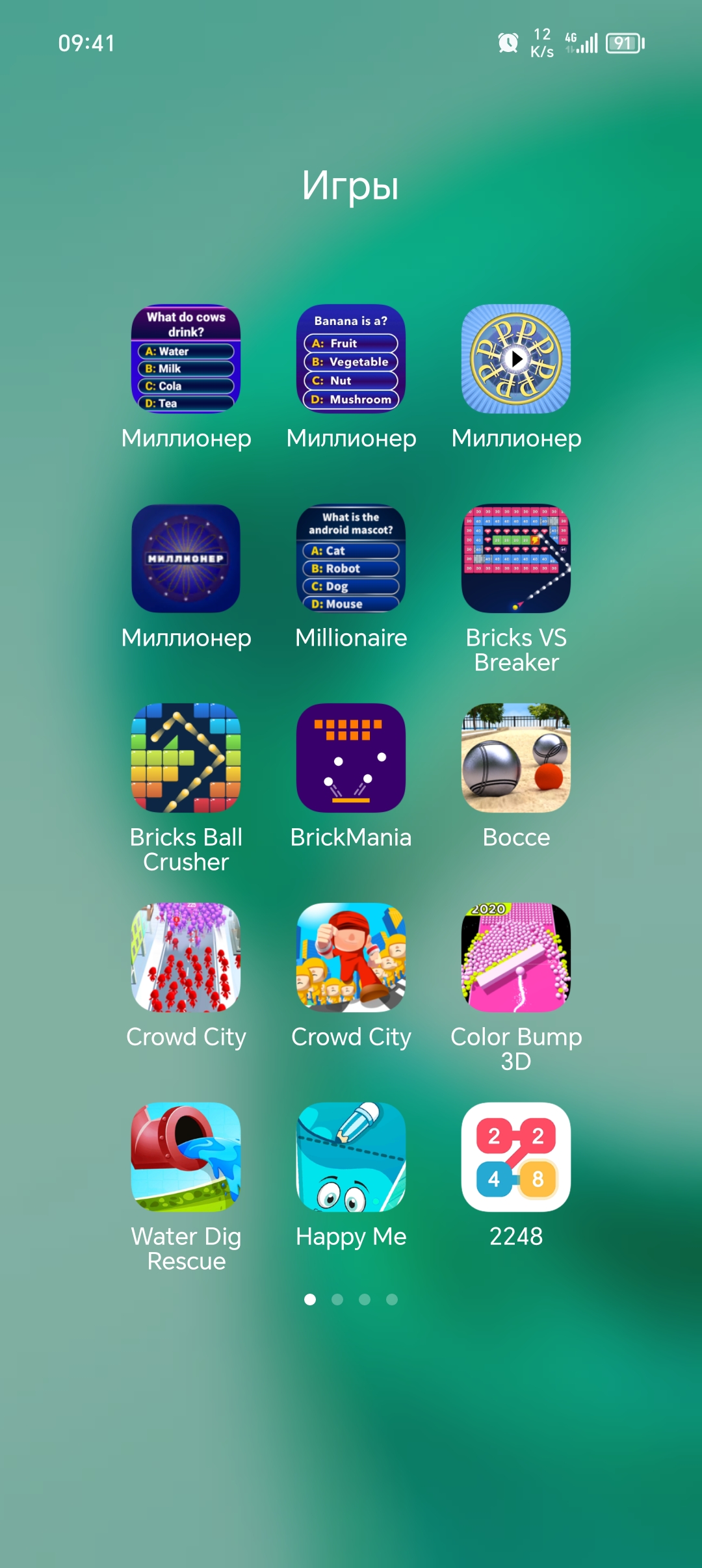The image size is (702, 1568).
Task: Launch Bricks VS Breaker
Action: pyautogui.click(x=516, y=558)
